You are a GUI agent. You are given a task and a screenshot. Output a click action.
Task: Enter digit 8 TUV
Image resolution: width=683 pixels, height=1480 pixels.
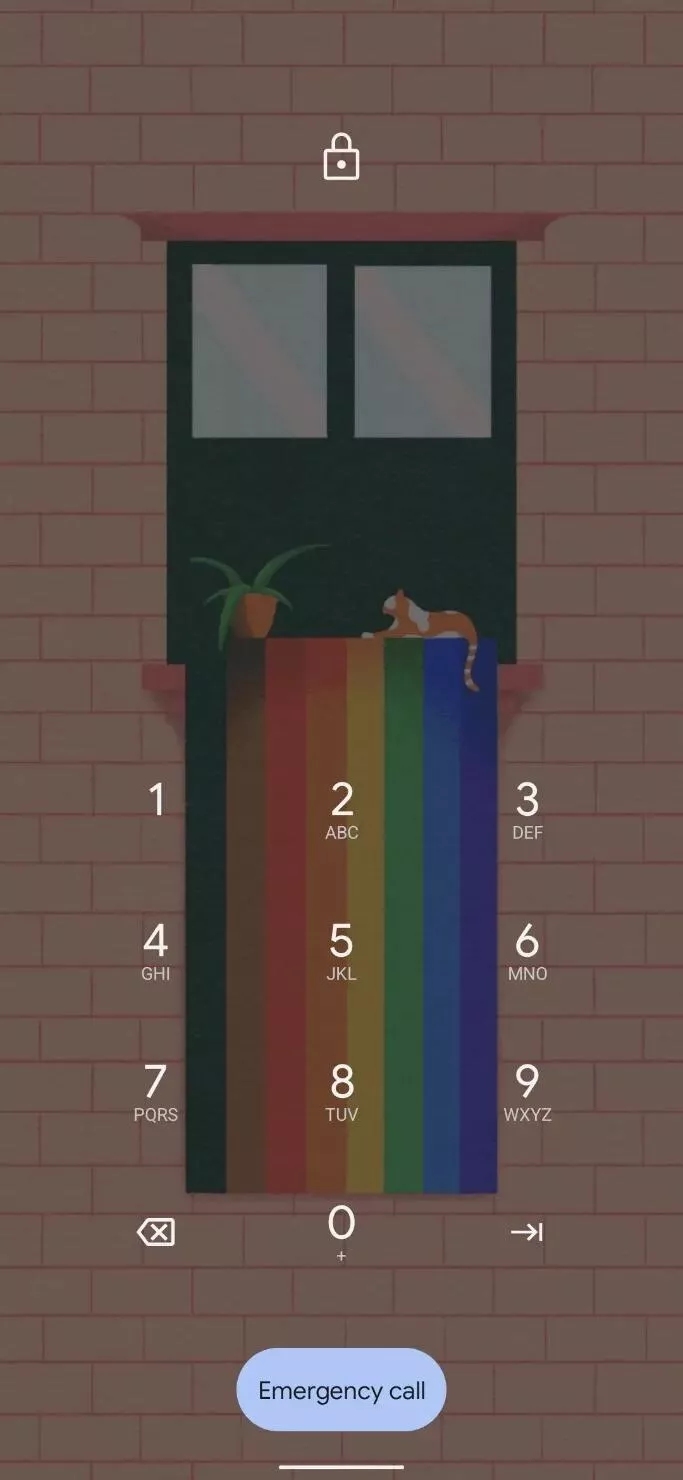coord(341,1091)
